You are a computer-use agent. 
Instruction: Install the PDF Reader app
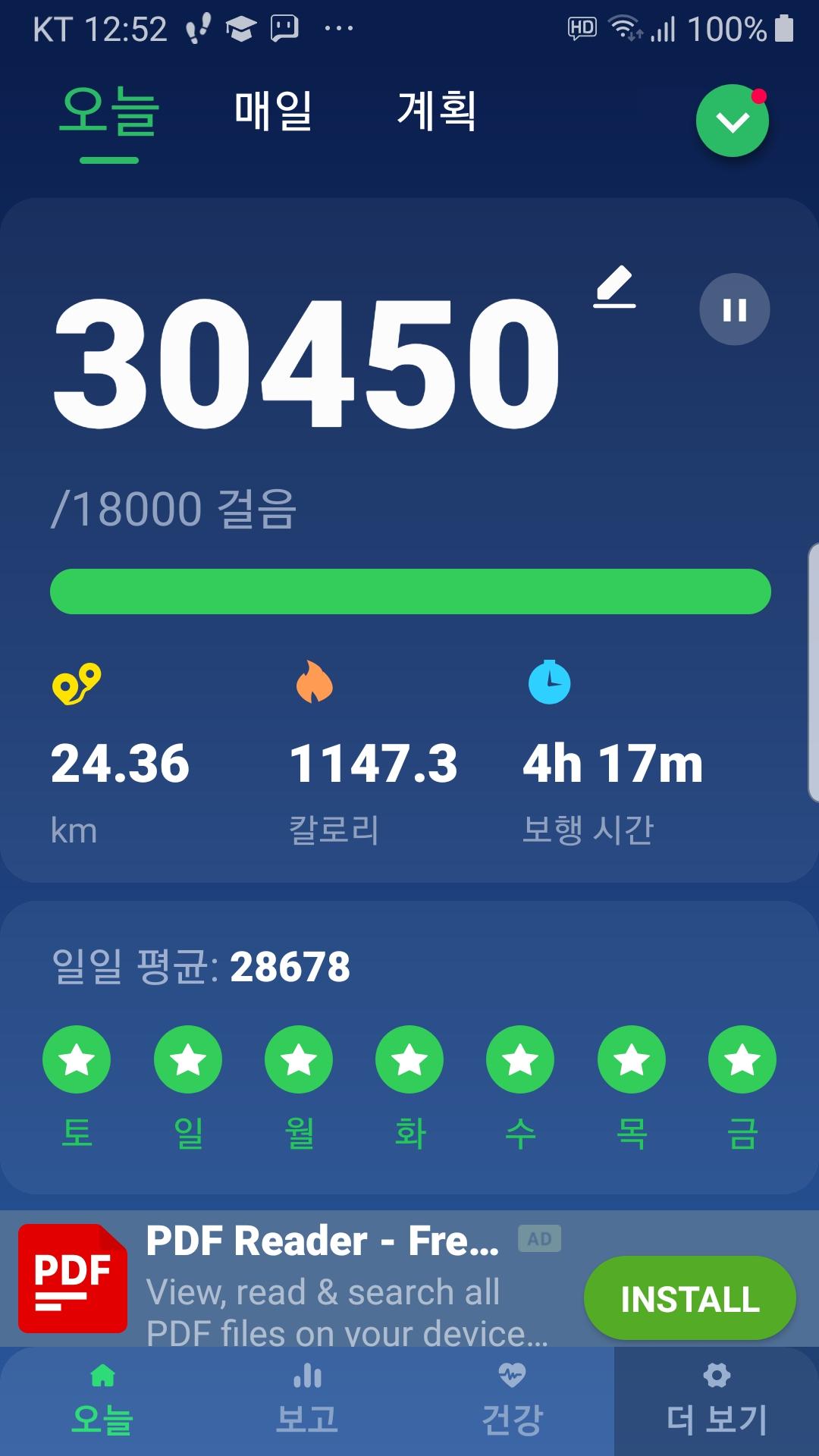(x=689, y=1298)
